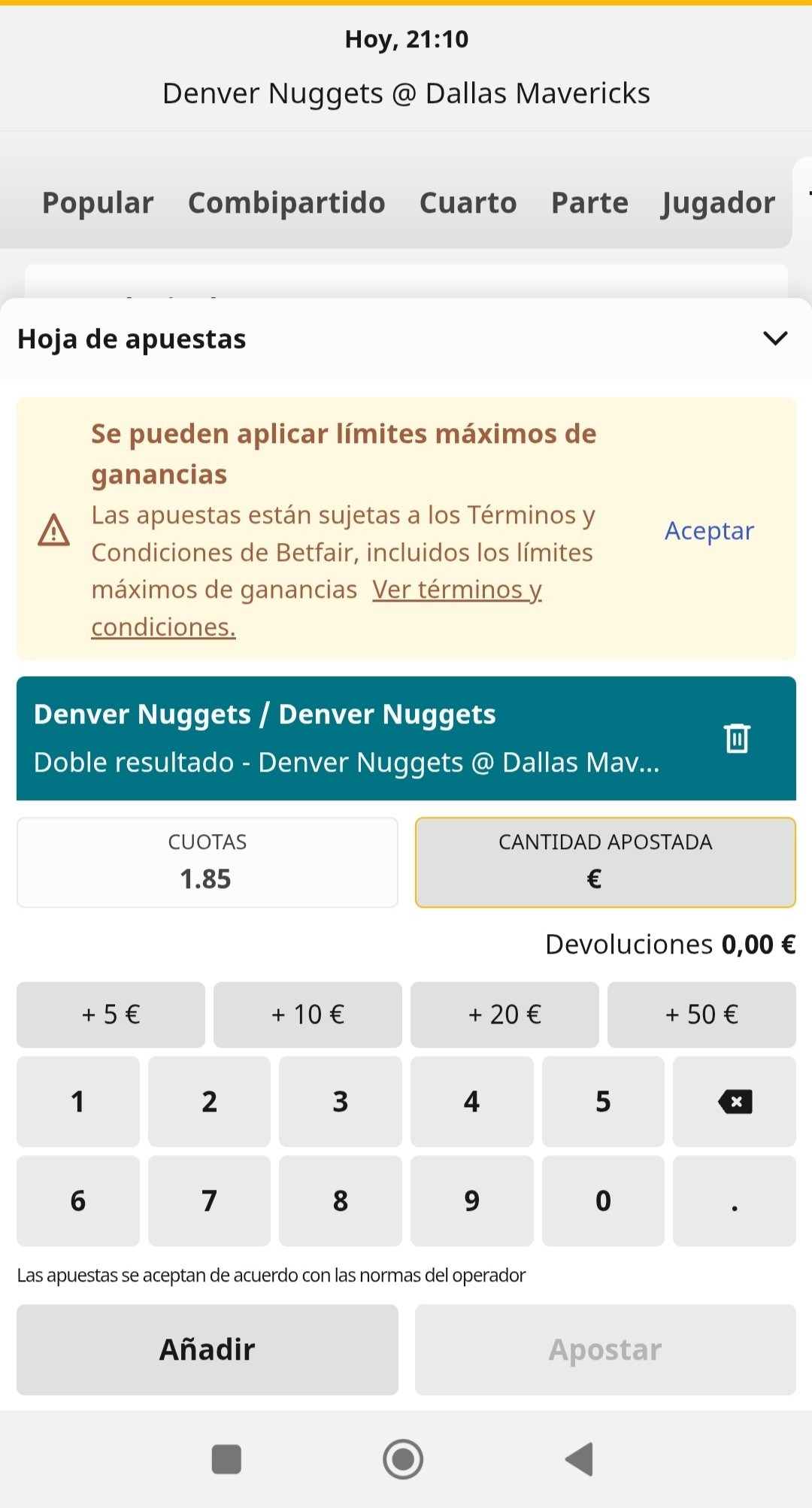Image resolution: width=812 pixels, height=1508 pixels.
Task: Insert a decimal point on the keypad
Action: [735, 1201]
